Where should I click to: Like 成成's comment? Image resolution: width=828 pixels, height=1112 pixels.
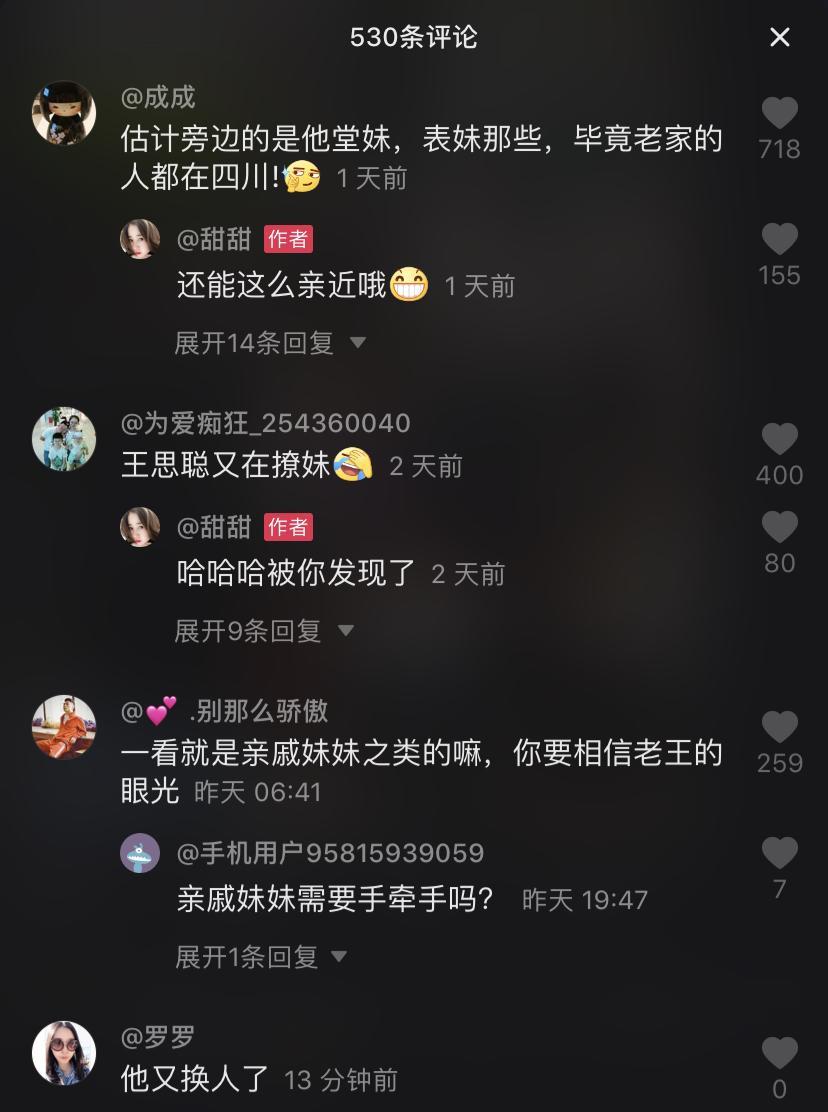point(779,114)
